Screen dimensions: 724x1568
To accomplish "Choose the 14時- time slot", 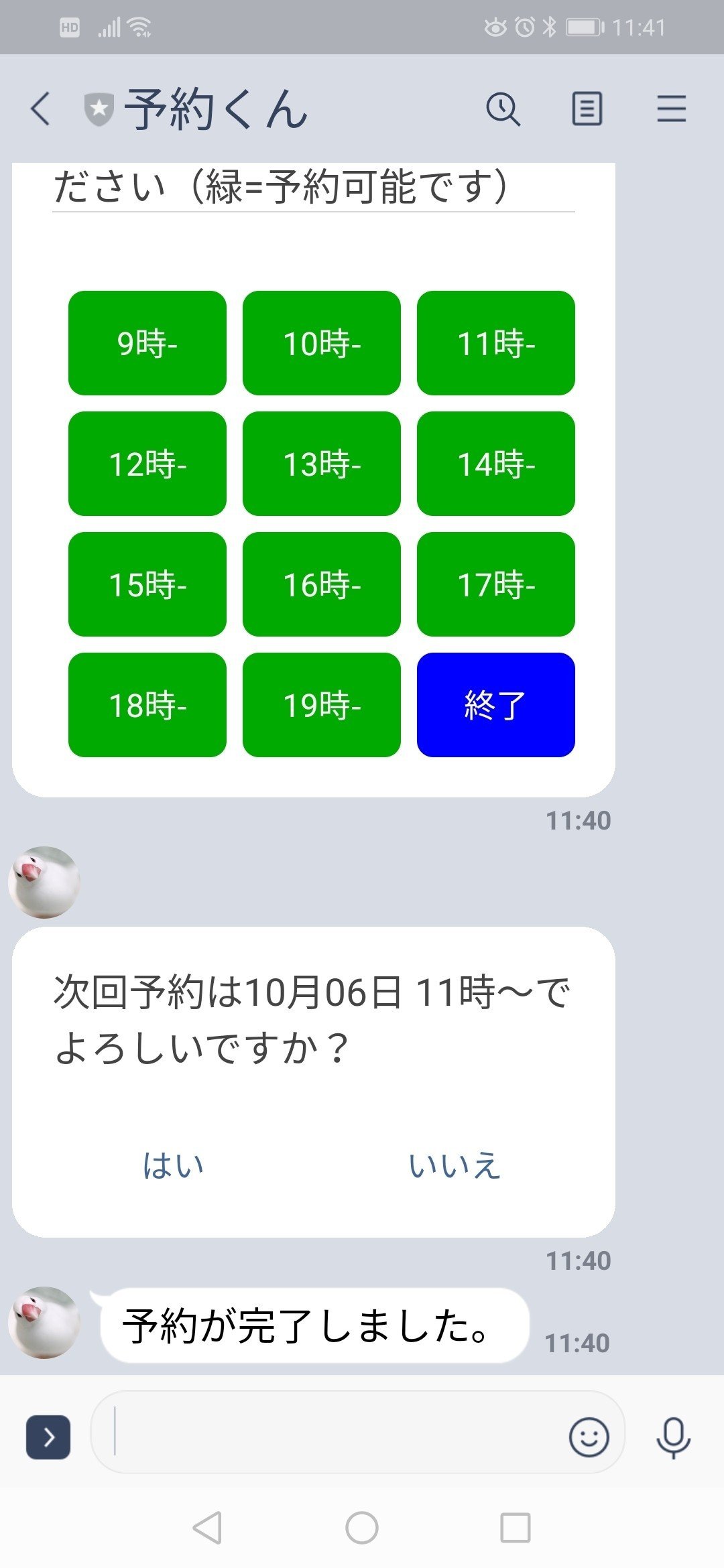I will click(x=496, y=464).
